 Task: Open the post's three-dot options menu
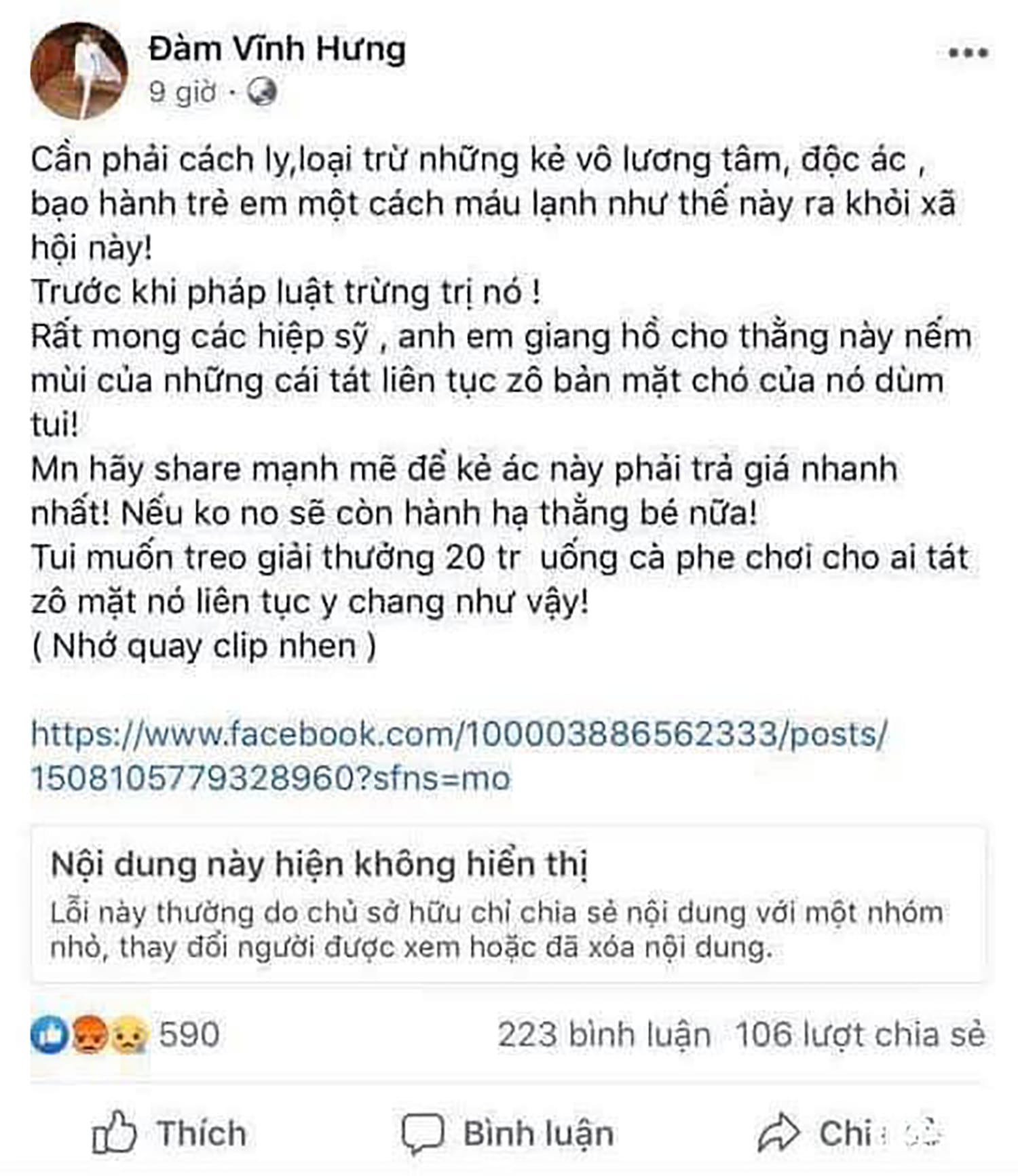tap(968, 53)
